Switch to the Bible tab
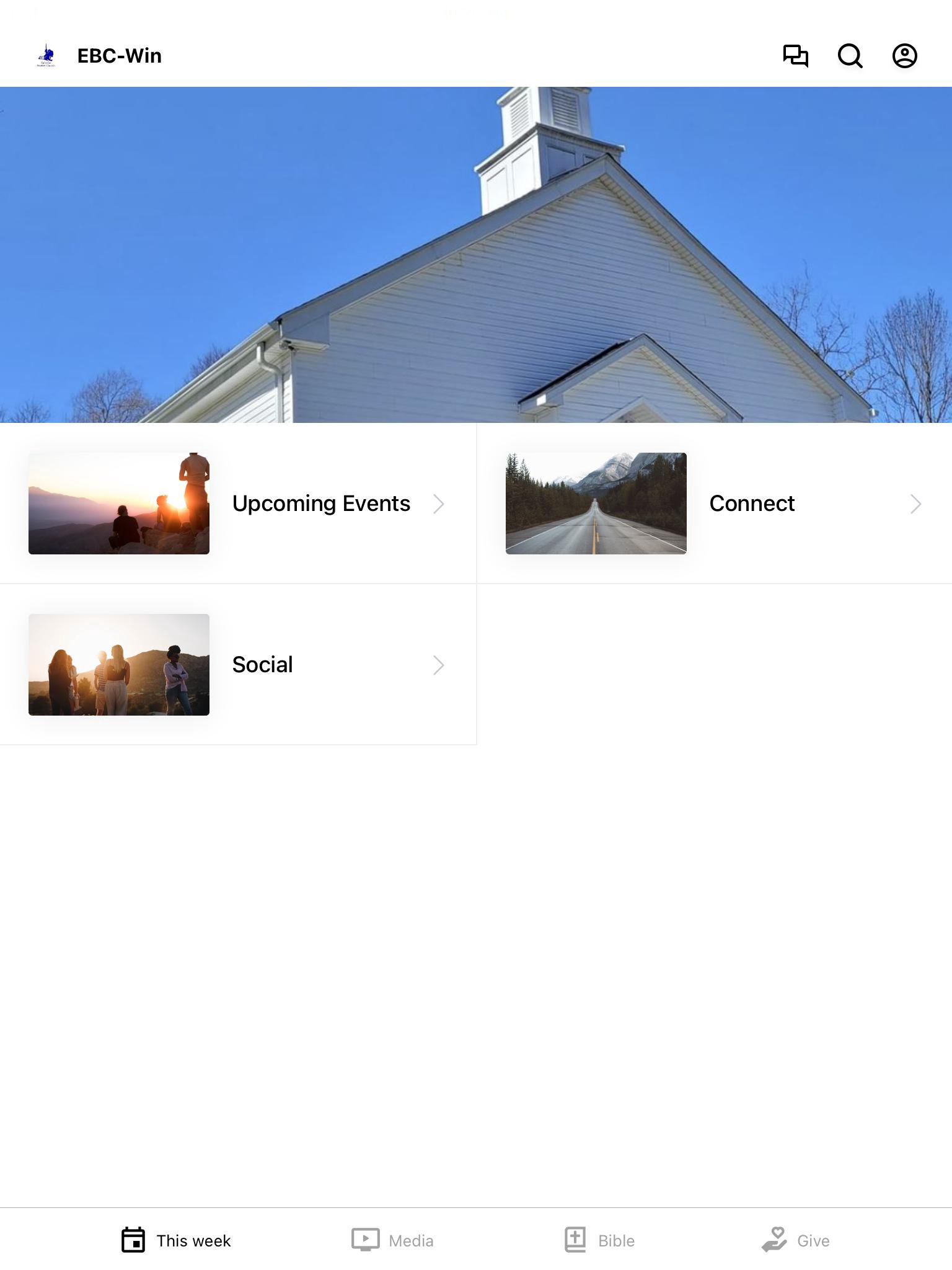 (599, 1240)
